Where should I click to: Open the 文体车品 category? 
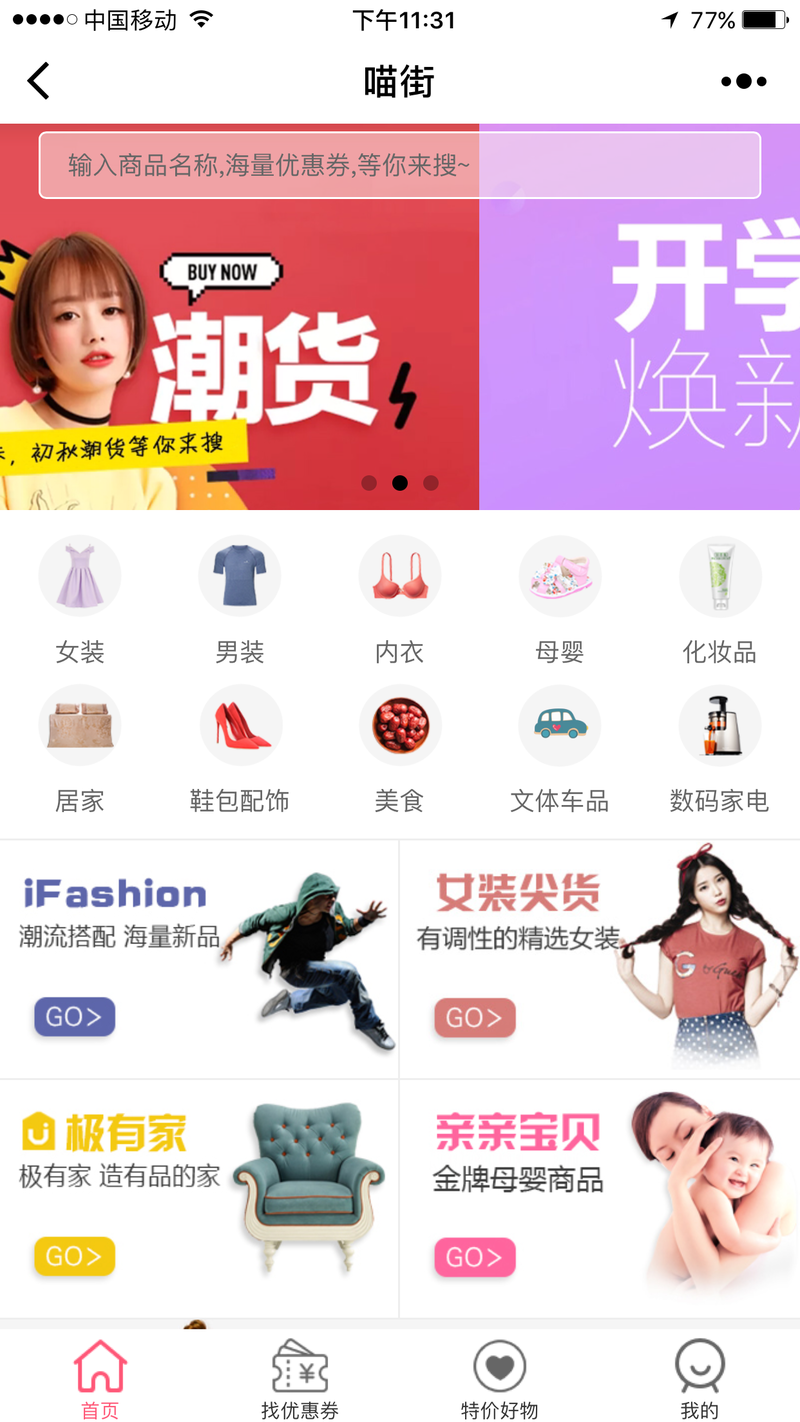559,747
